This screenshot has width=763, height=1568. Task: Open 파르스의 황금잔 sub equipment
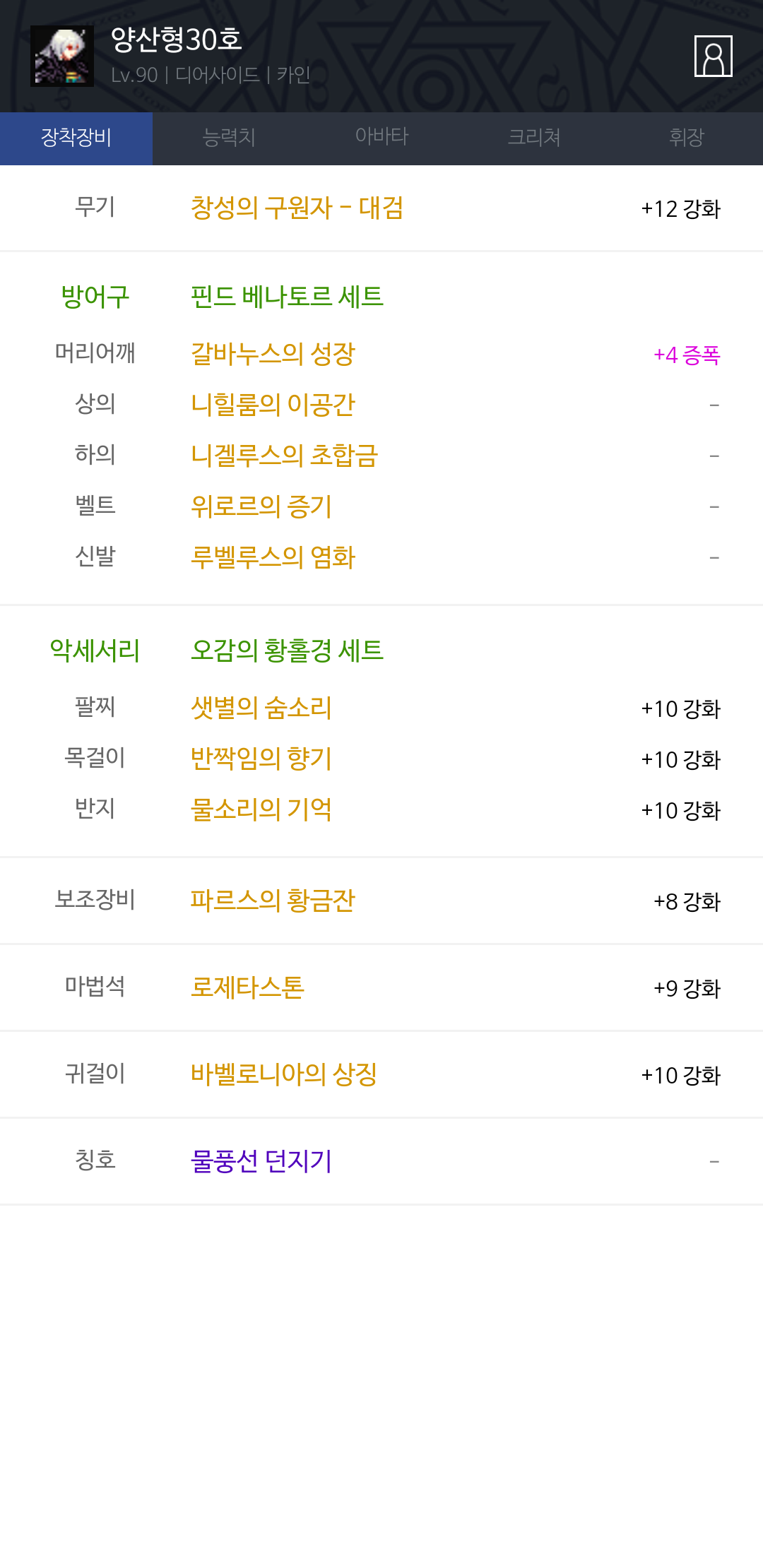[x=273, y=901]
